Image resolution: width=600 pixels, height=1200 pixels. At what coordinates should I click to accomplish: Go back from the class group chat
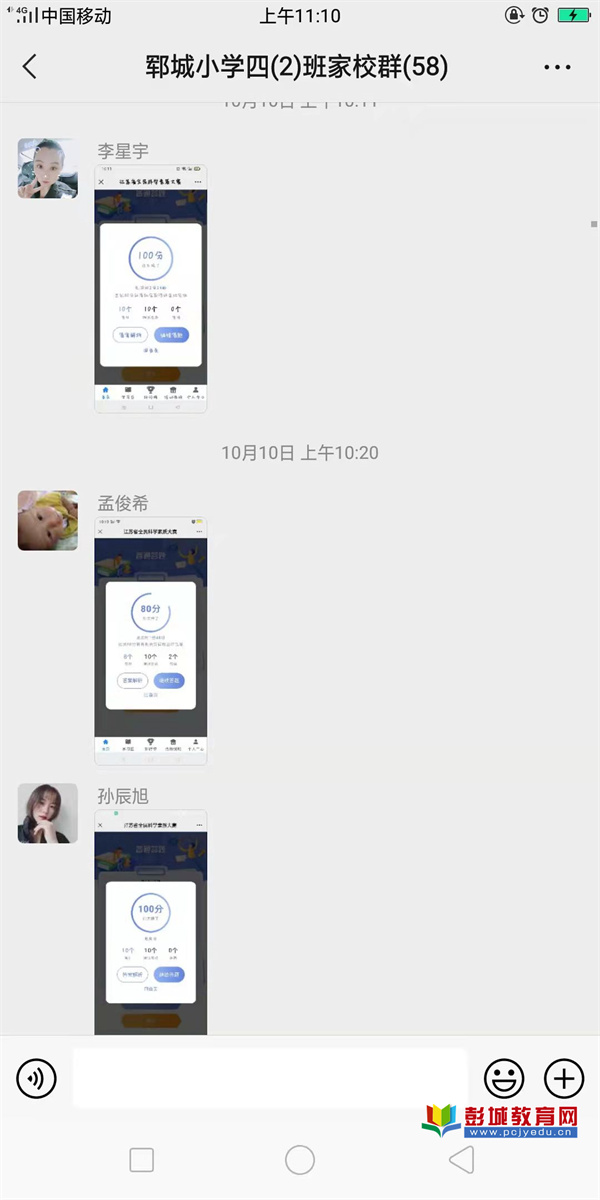(x=30, y=67)
